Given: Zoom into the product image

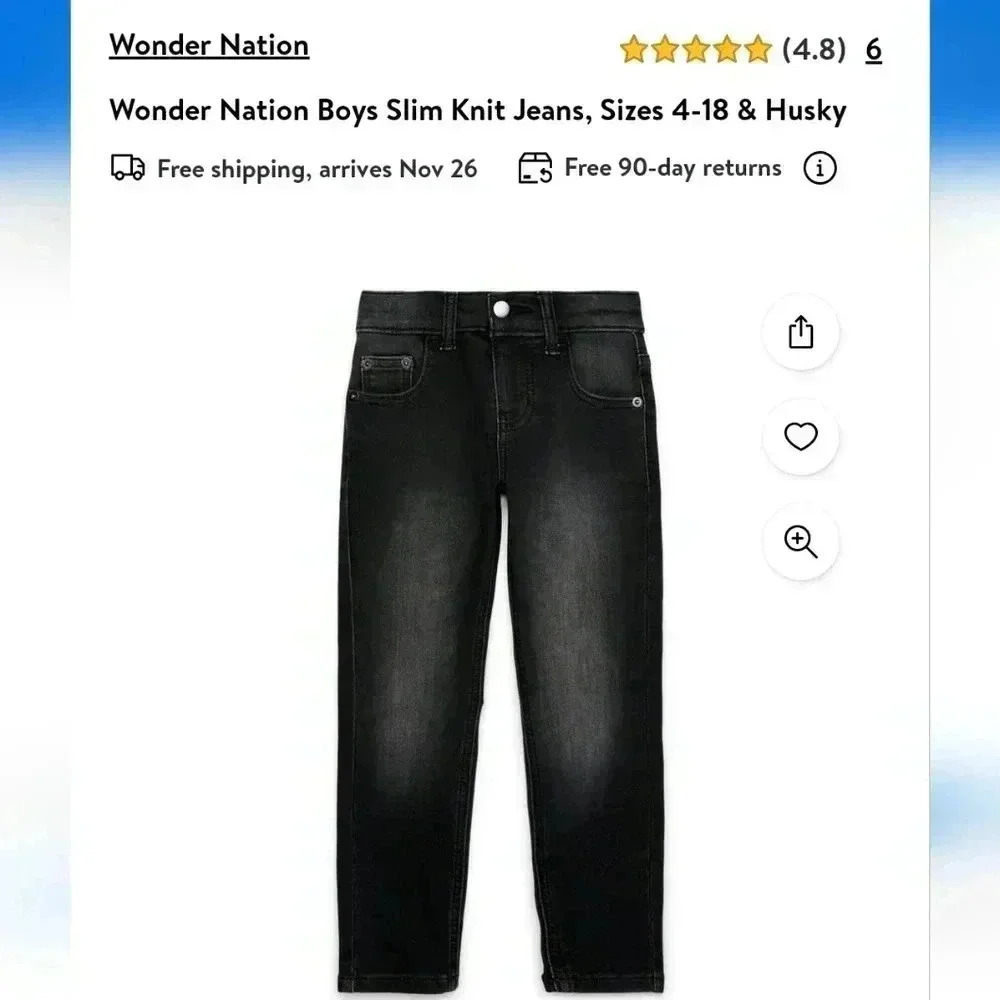Looking at the screenshot, I should tap(800, 542).
